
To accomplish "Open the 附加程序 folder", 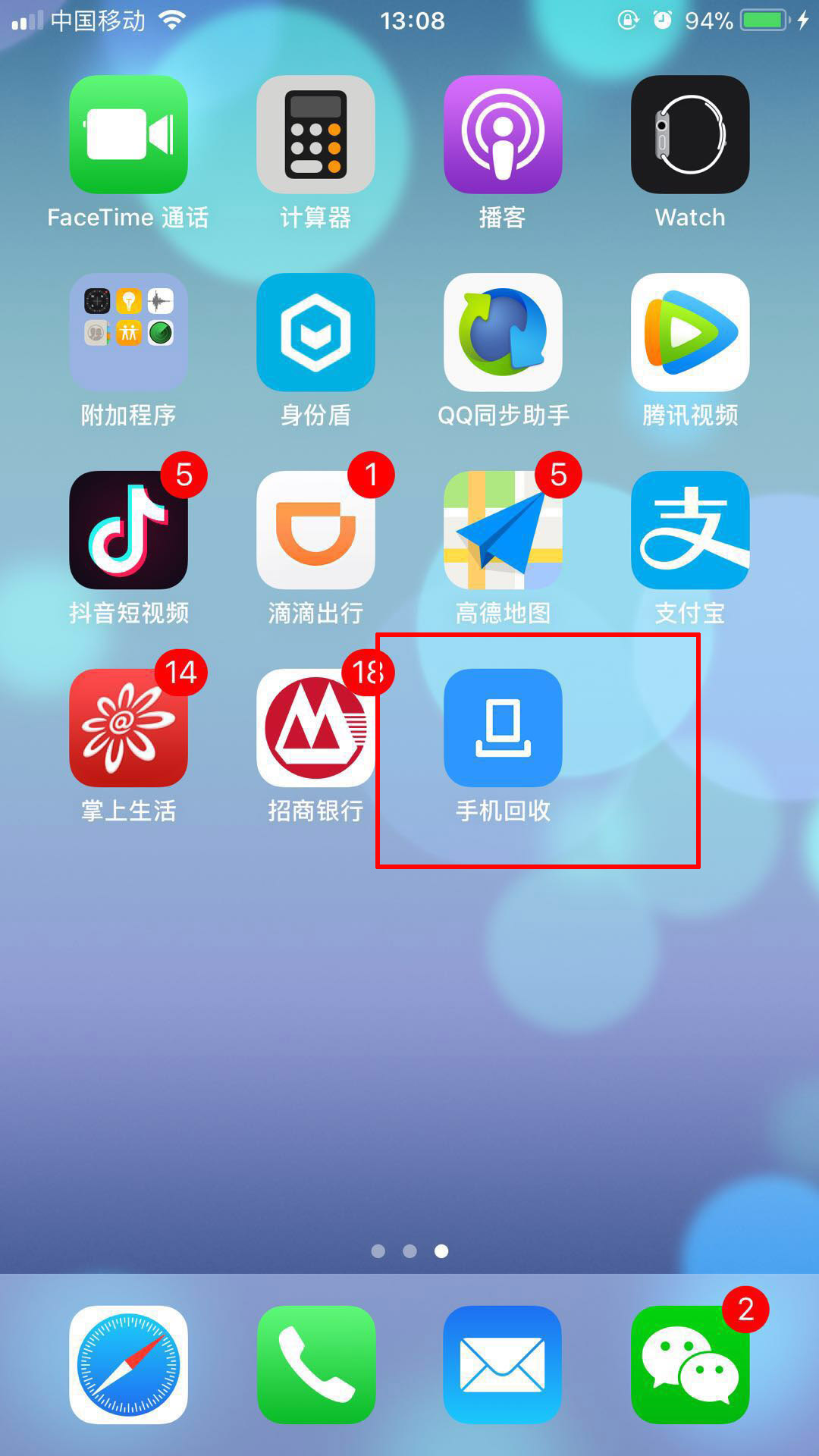I will point(128,332).
